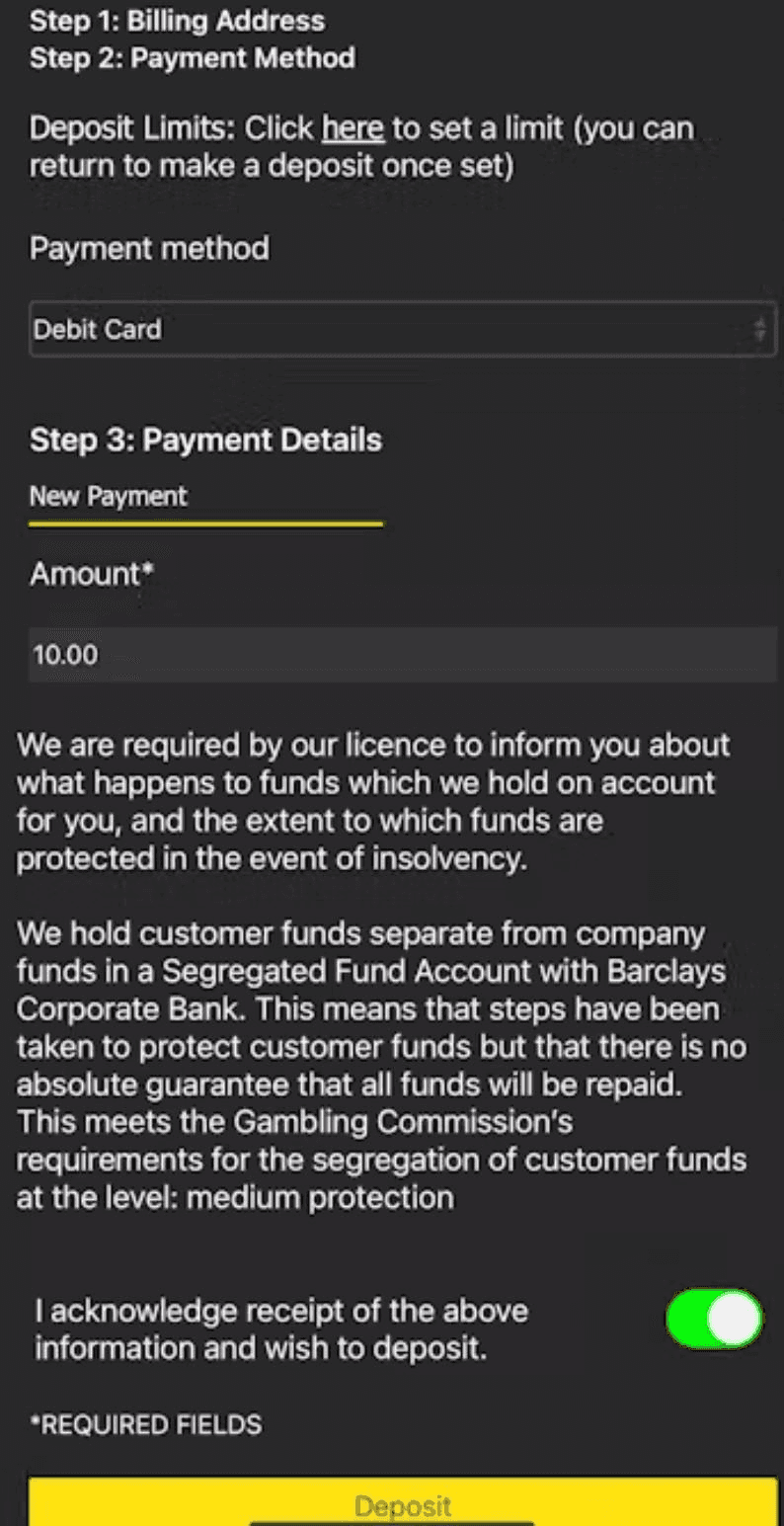This screenshot has width=784, height=1526.
Task: Click the Step 1: Billing Address heading
Action: coord(178,21)
